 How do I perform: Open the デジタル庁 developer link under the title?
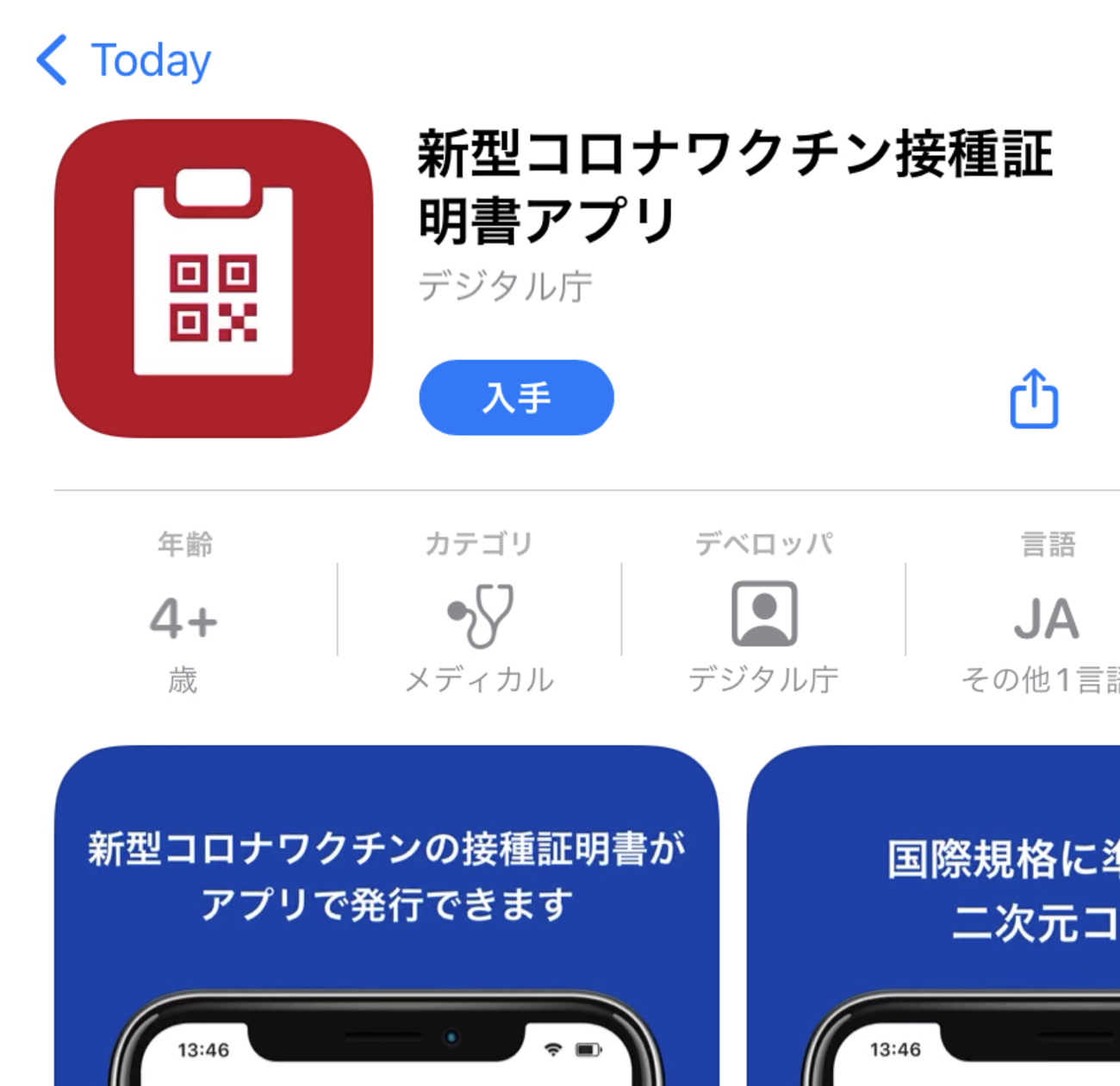click(506, 287)
